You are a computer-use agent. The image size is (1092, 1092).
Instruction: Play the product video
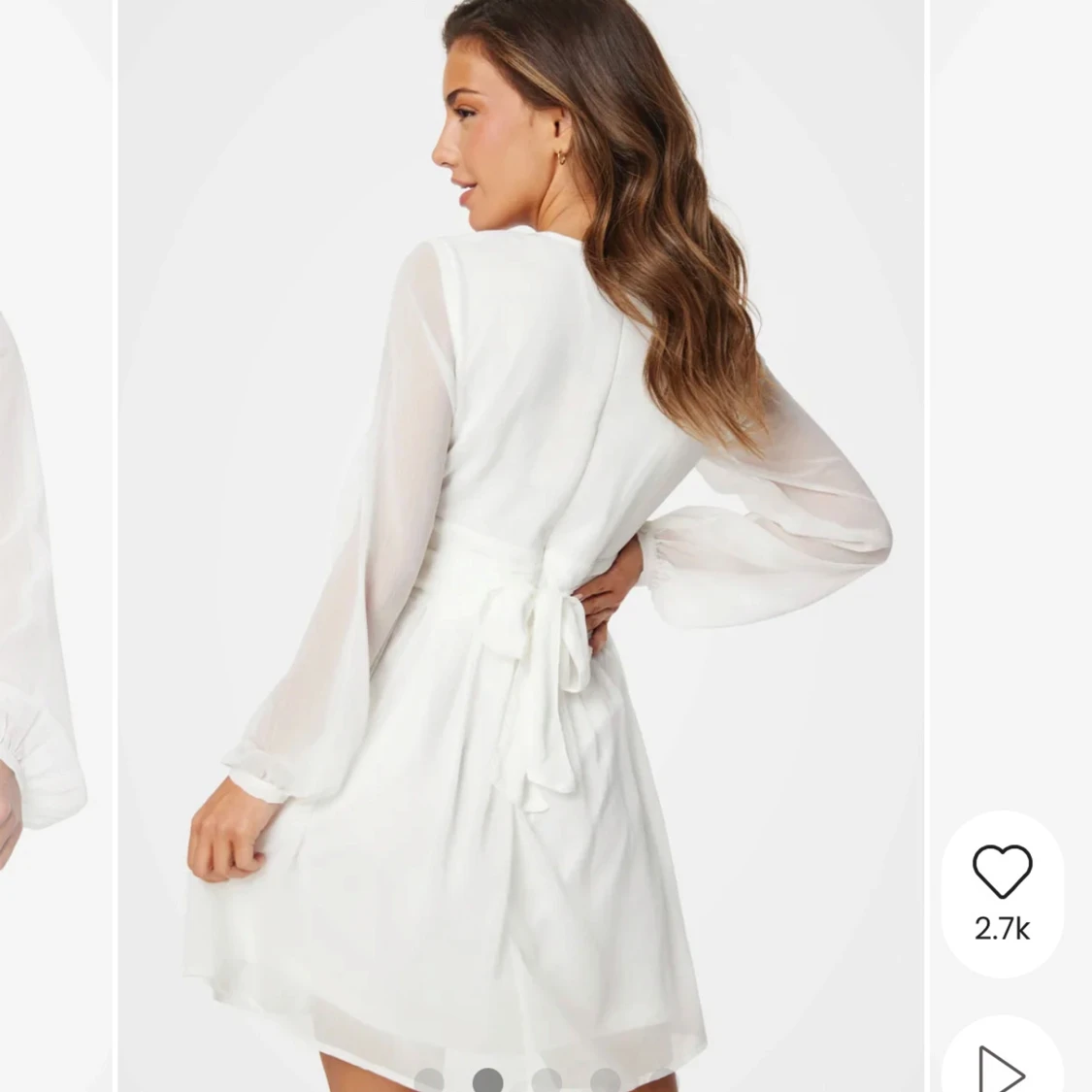[1001, 1068]
